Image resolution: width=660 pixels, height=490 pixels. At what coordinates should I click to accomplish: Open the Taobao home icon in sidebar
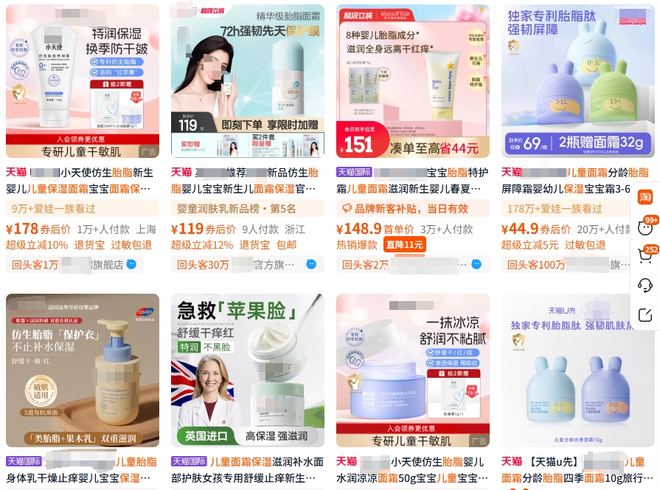tap(645, 197)
